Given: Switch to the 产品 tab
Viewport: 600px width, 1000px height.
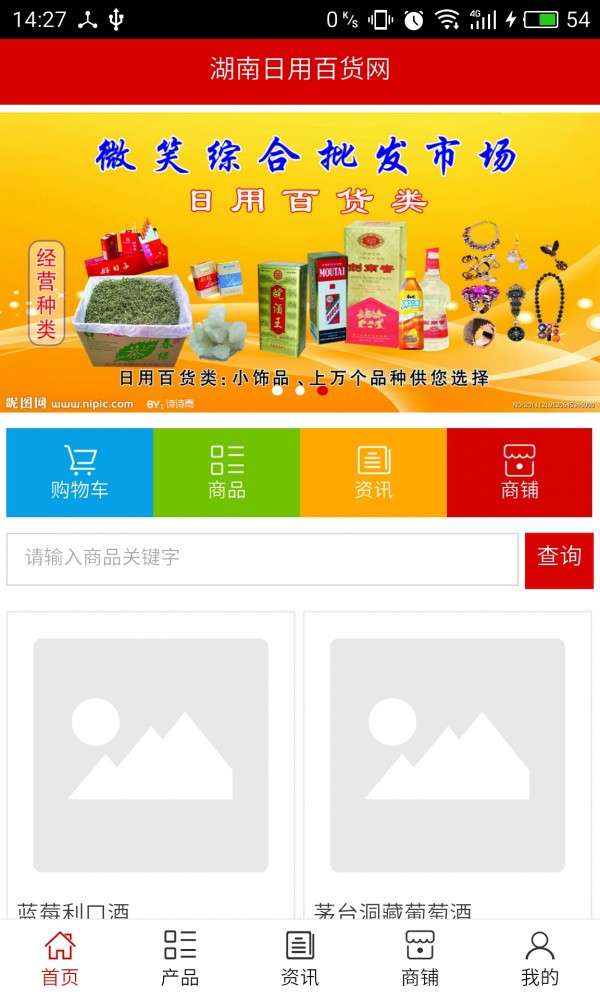Looking at the screenshot, I should pos(180,958).
